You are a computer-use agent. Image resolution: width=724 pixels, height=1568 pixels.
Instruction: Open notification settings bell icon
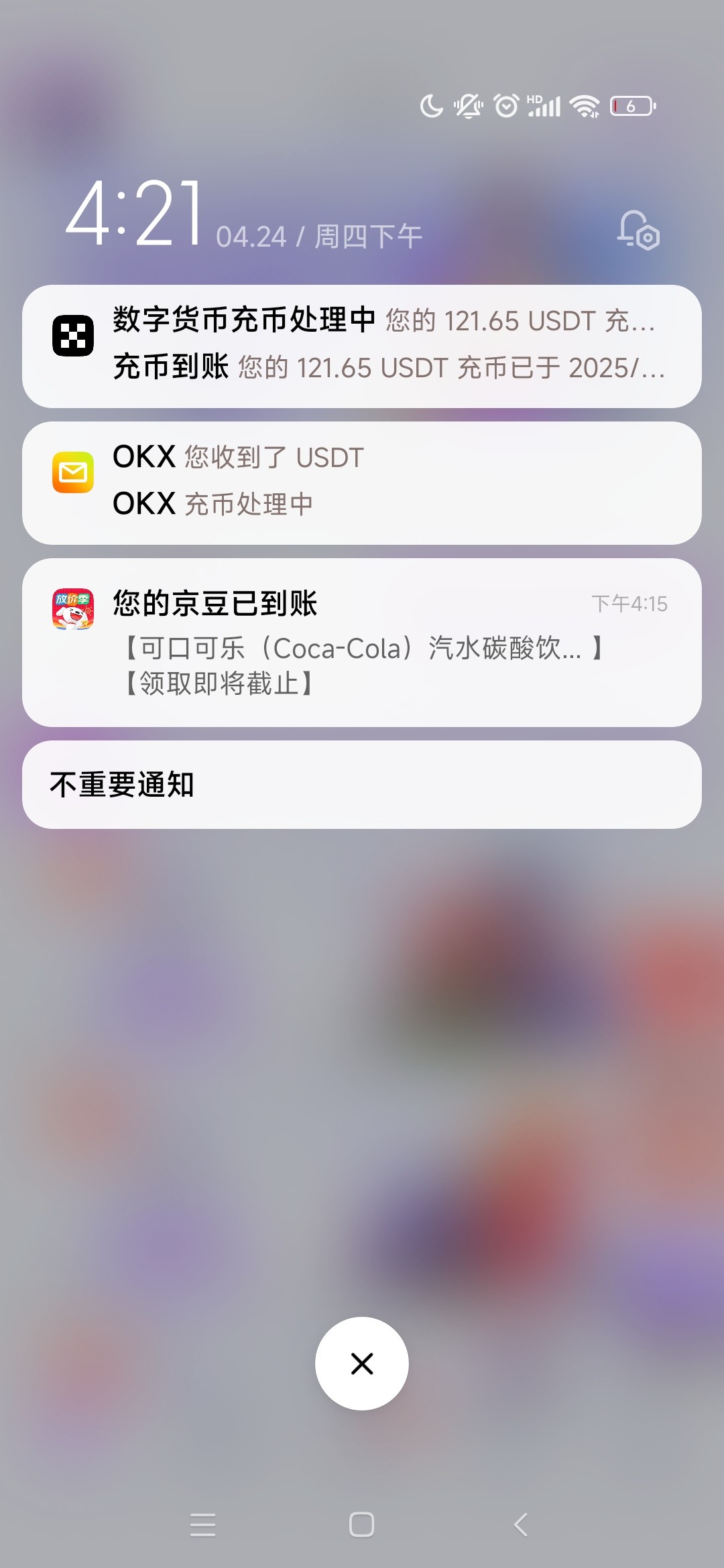[638, 231]
